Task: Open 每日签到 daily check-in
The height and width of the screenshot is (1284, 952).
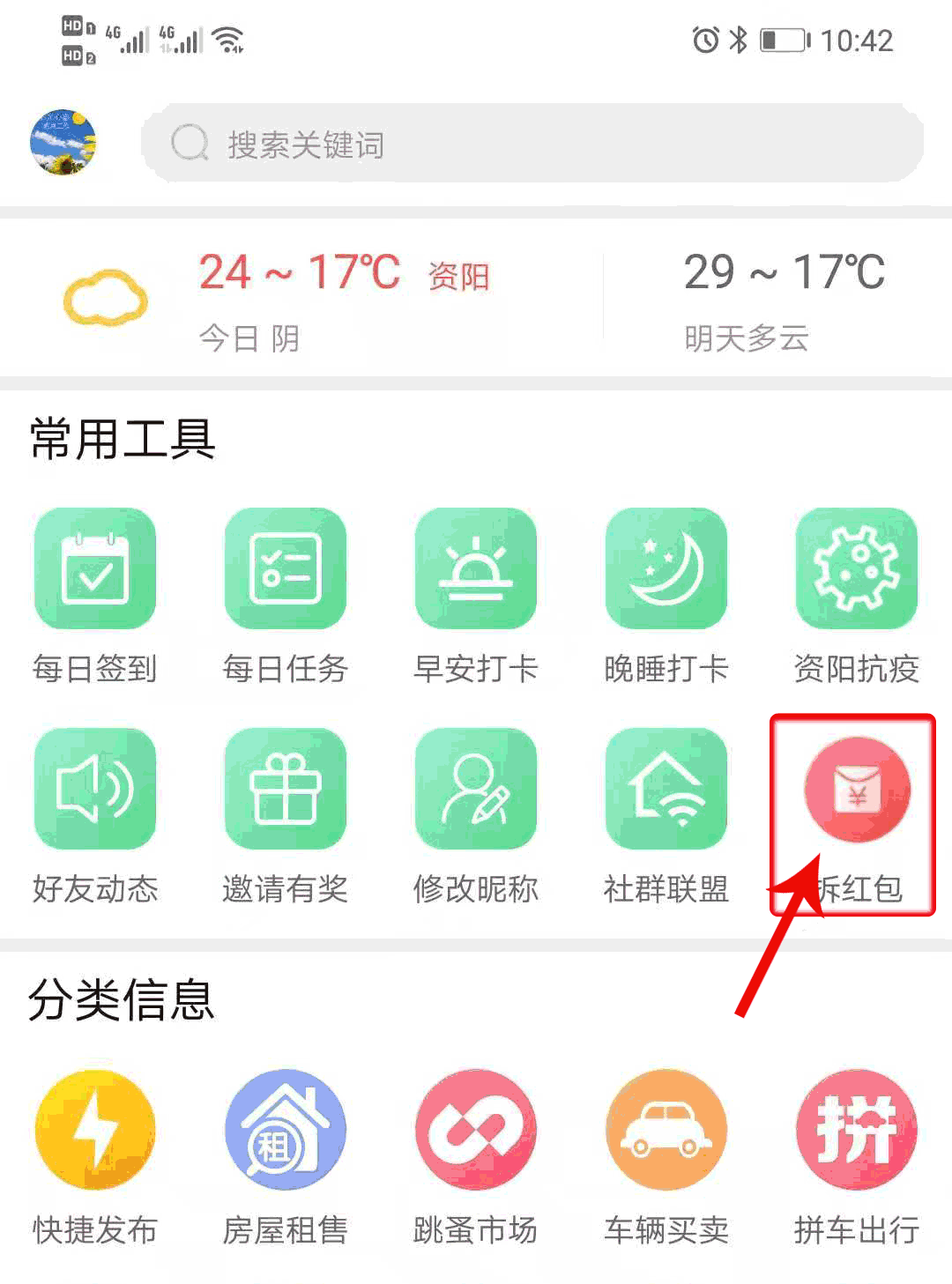Action: point(95,568)
